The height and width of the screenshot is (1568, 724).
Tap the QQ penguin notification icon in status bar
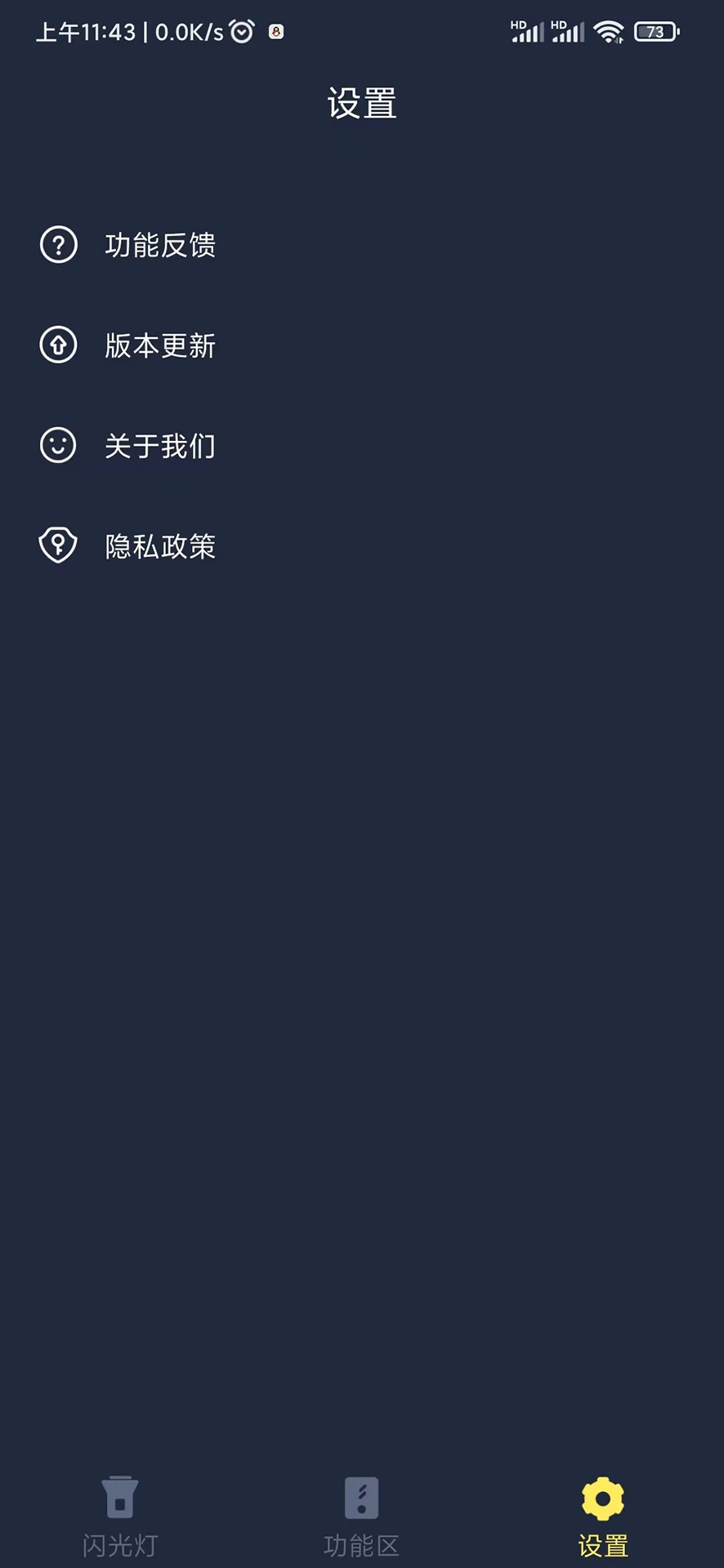coord(275,31)
